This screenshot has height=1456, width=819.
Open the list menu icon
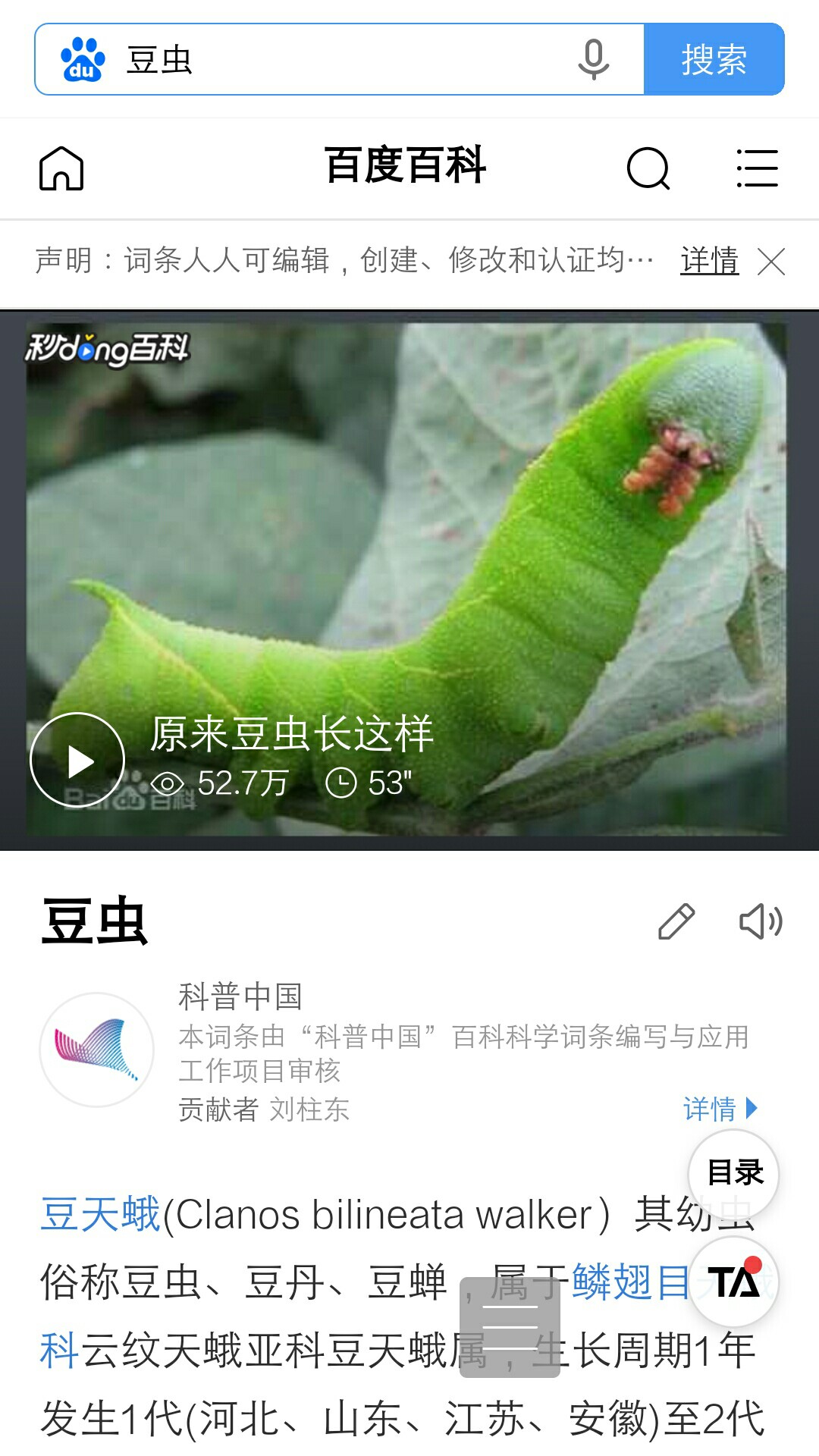coord(757,168)
